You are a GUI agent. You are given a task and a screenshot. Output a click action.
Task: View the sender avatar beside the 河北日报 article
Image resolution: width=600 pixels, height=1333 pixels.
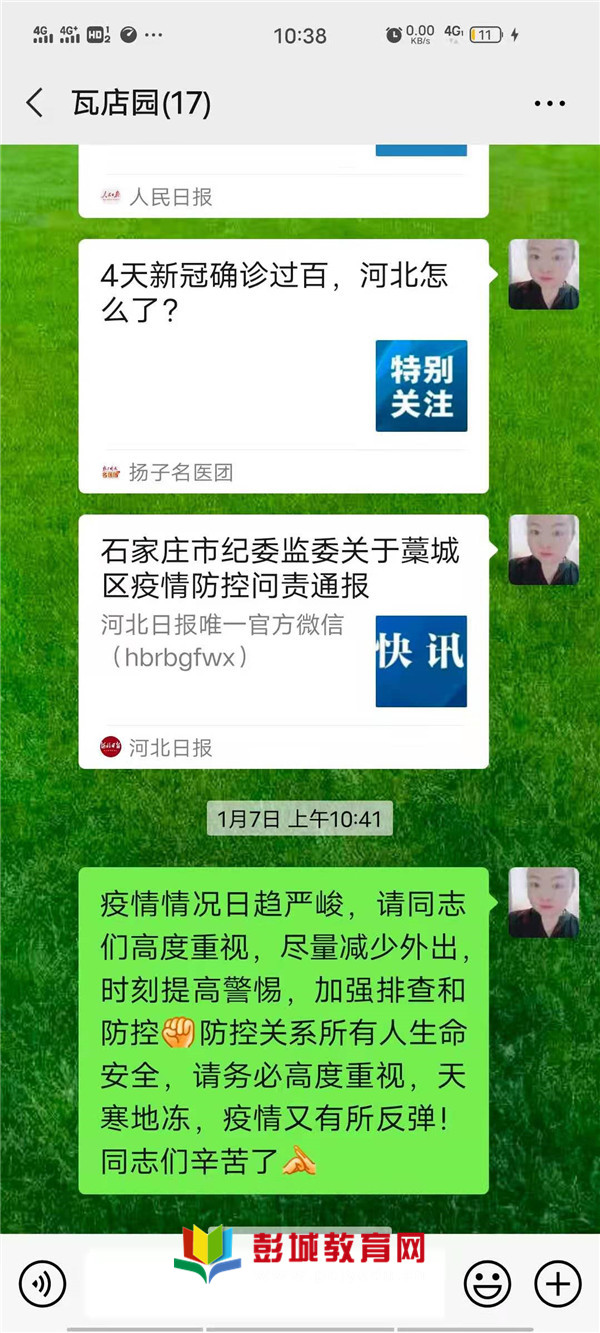(543, 550)
